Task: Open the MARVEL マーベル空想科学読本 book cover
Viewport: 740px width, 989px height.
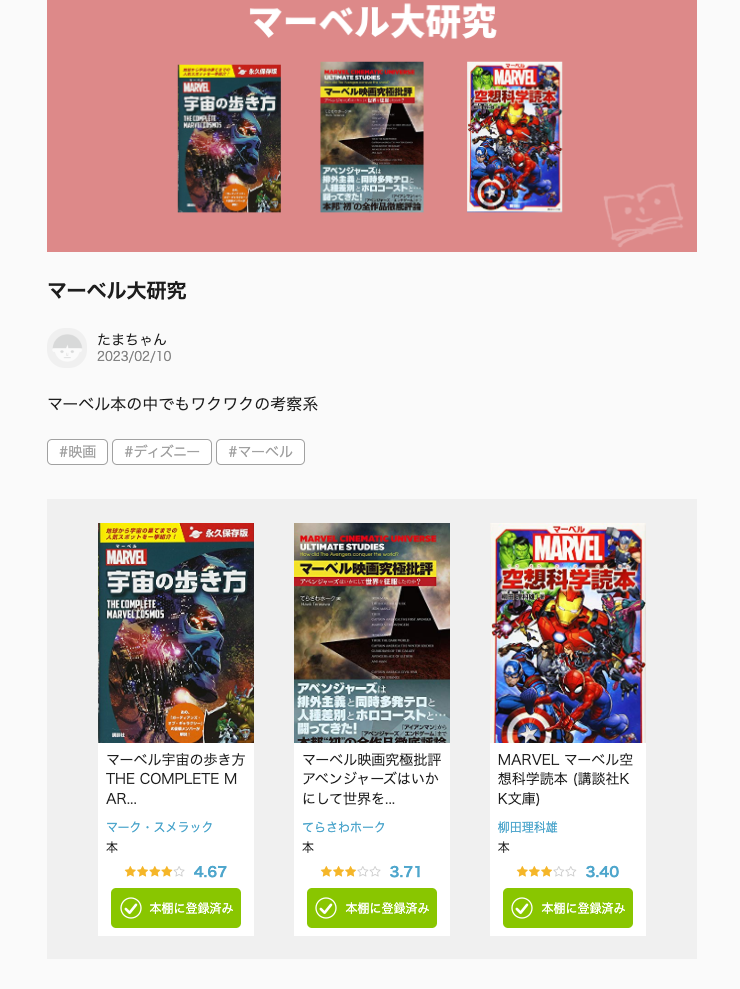Action: (x=568, y=632)
